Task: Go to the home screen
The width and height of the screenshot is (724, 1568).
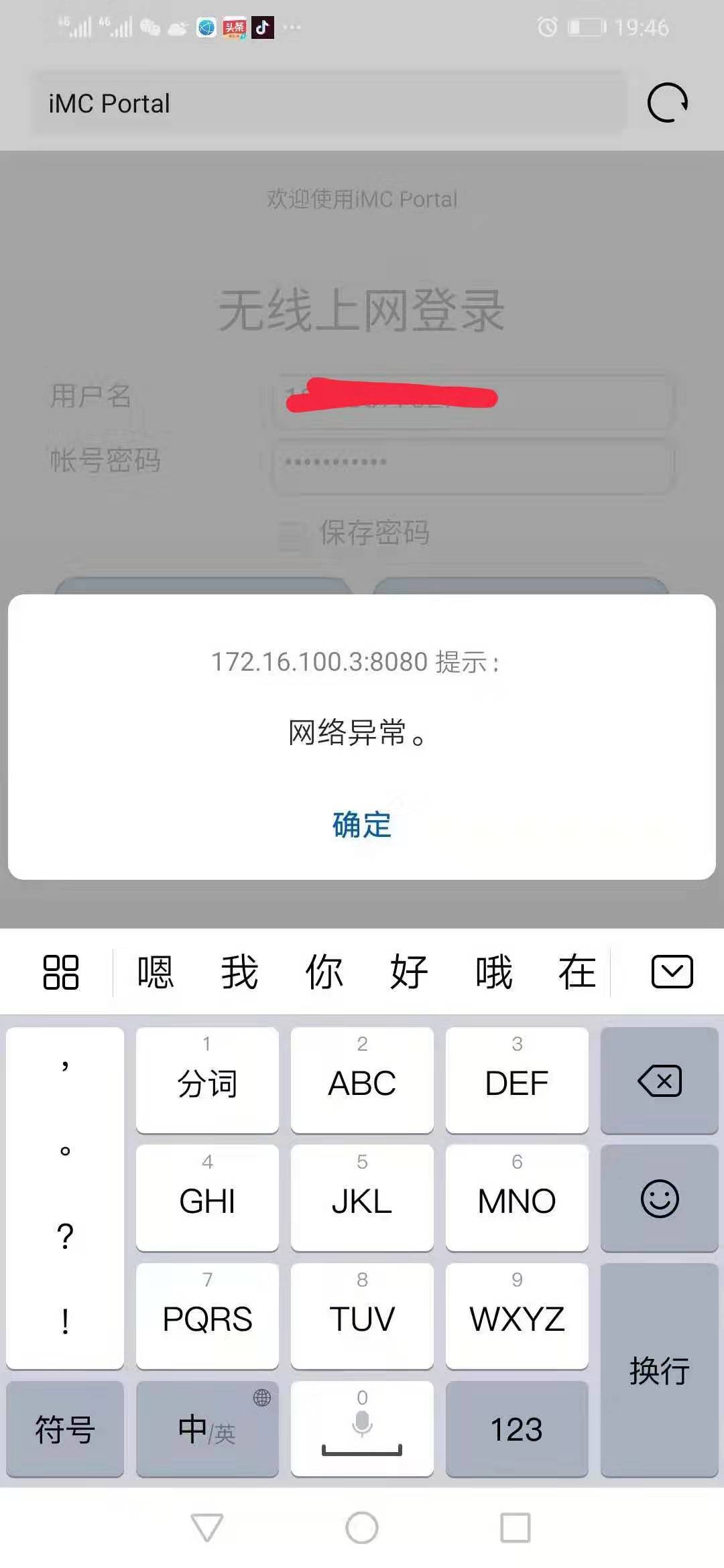Action: 362,1528
